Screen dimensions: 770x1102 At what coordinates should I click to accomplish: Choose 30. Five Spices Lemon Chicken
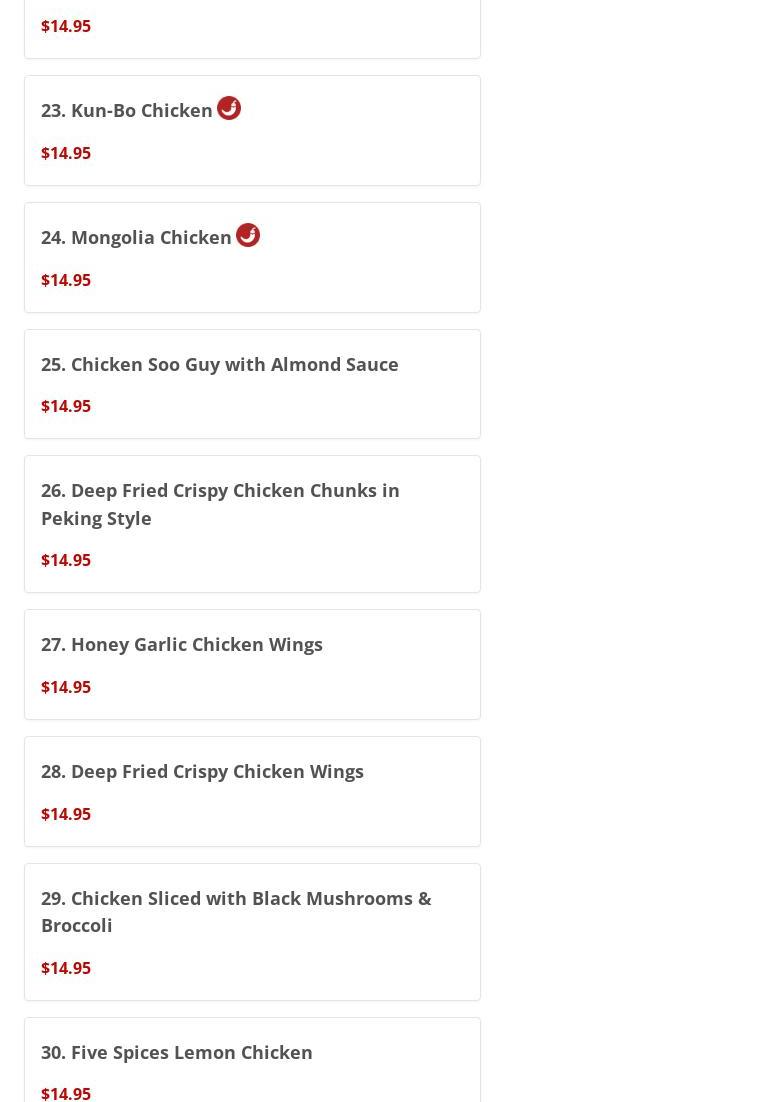point(177,1053)
